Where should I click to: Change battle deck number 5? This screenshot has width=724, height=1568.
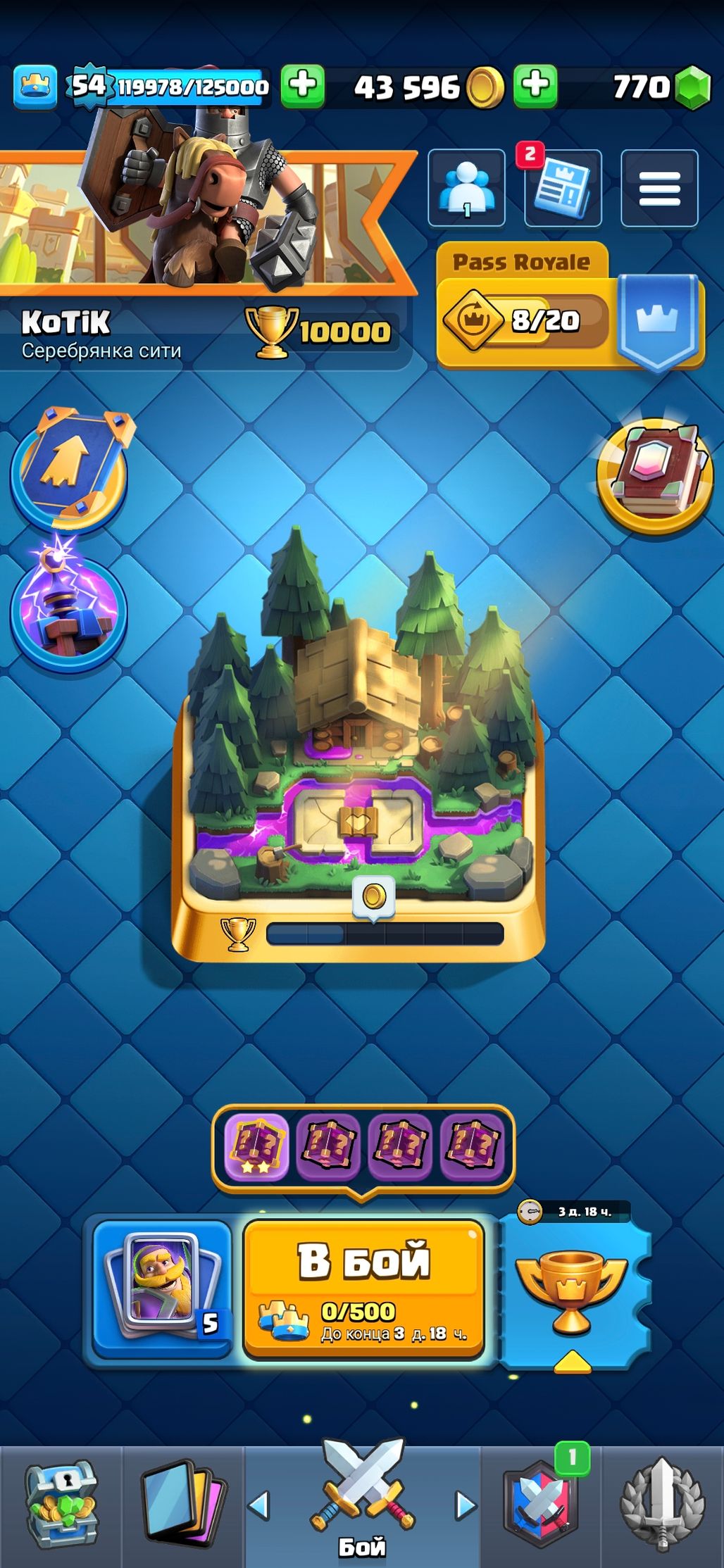coord(163,1287)
